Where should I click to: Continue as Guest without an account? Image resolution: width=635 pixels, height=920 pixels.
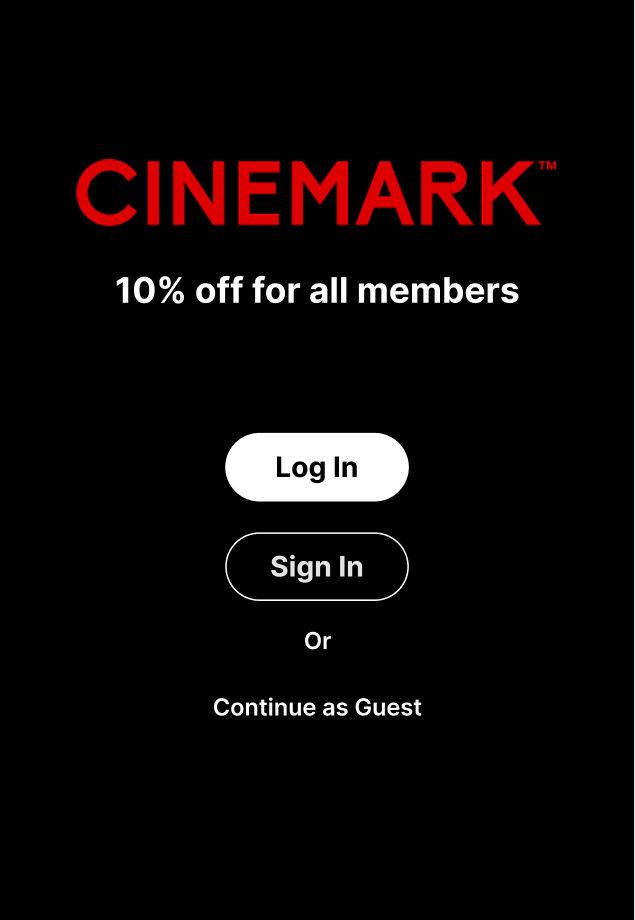point(317,708)
